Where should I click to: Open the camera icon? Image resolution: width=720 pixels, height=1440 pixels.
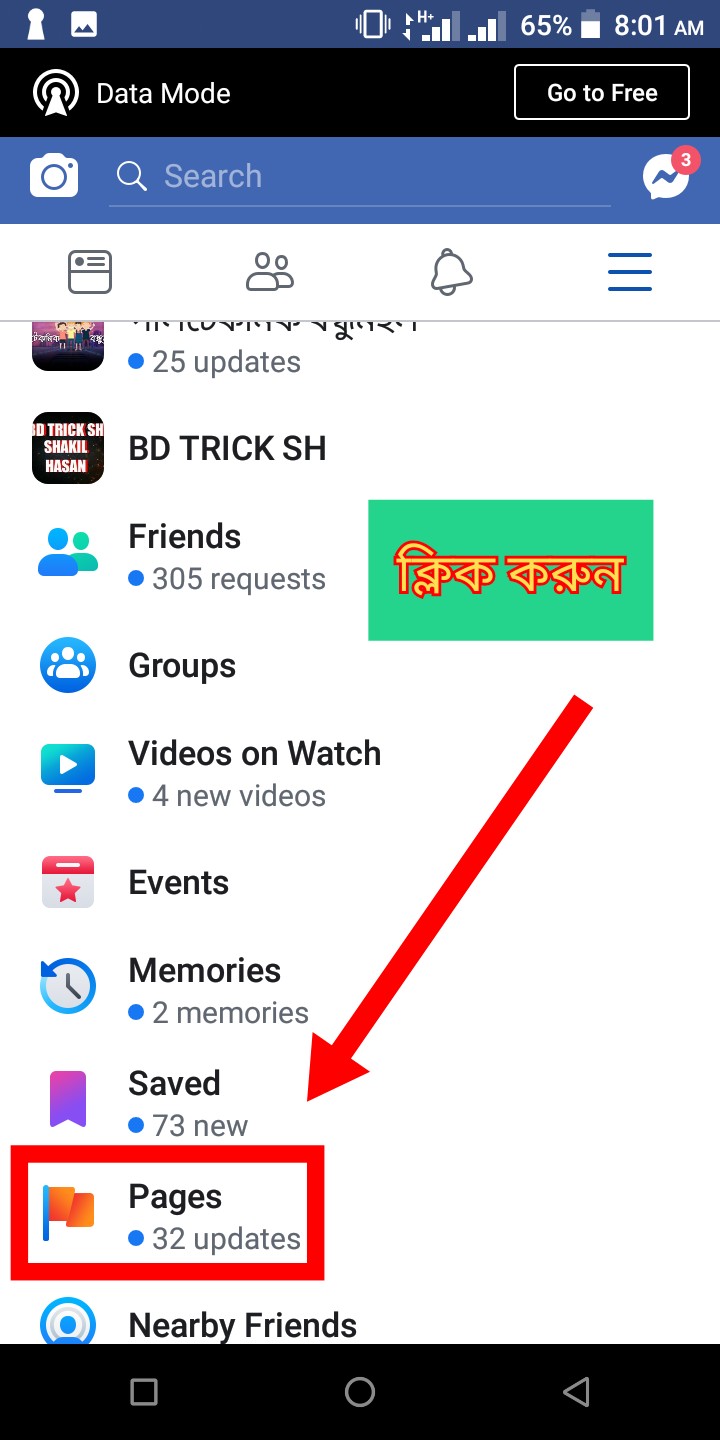coord(54,177)
